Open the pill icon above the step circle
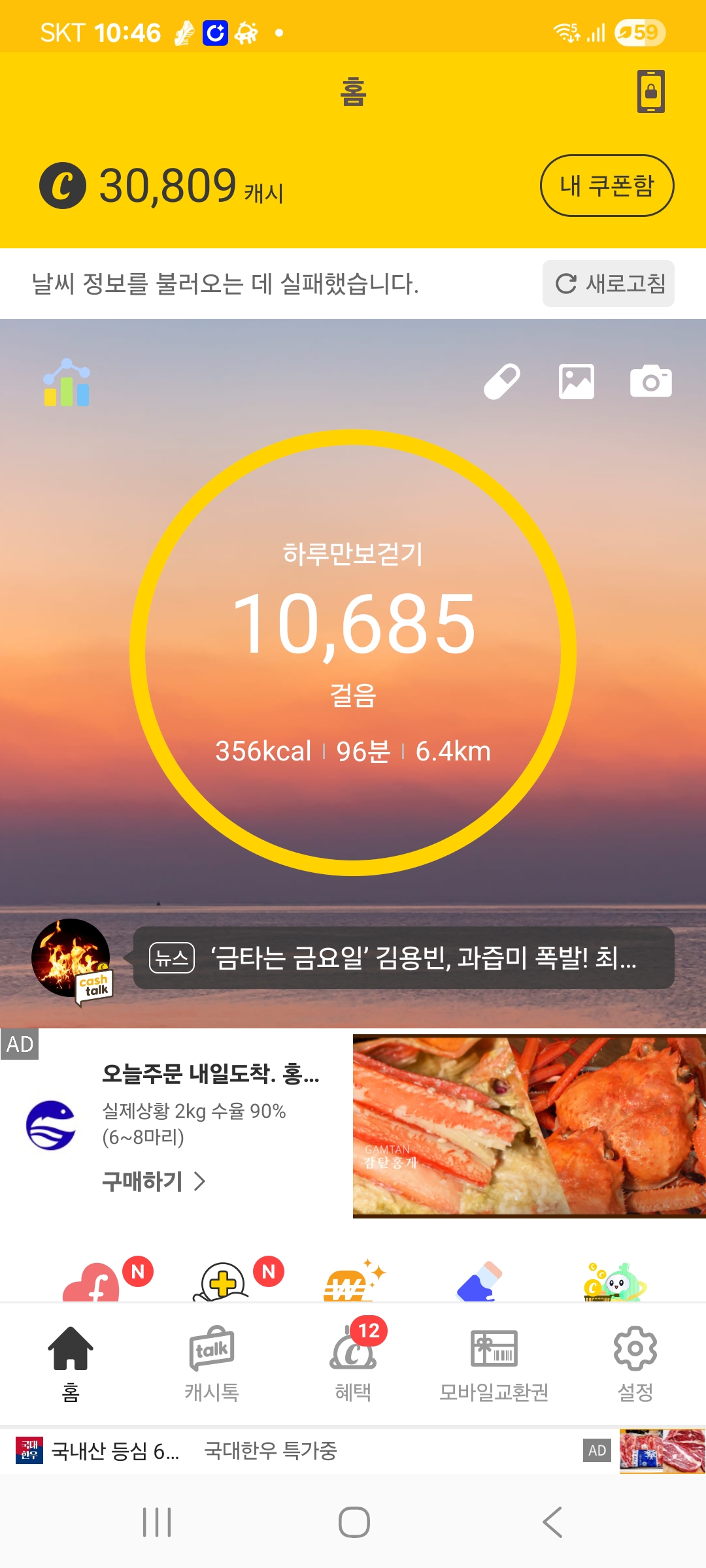706x1568 pixels. tap(501, 382)
